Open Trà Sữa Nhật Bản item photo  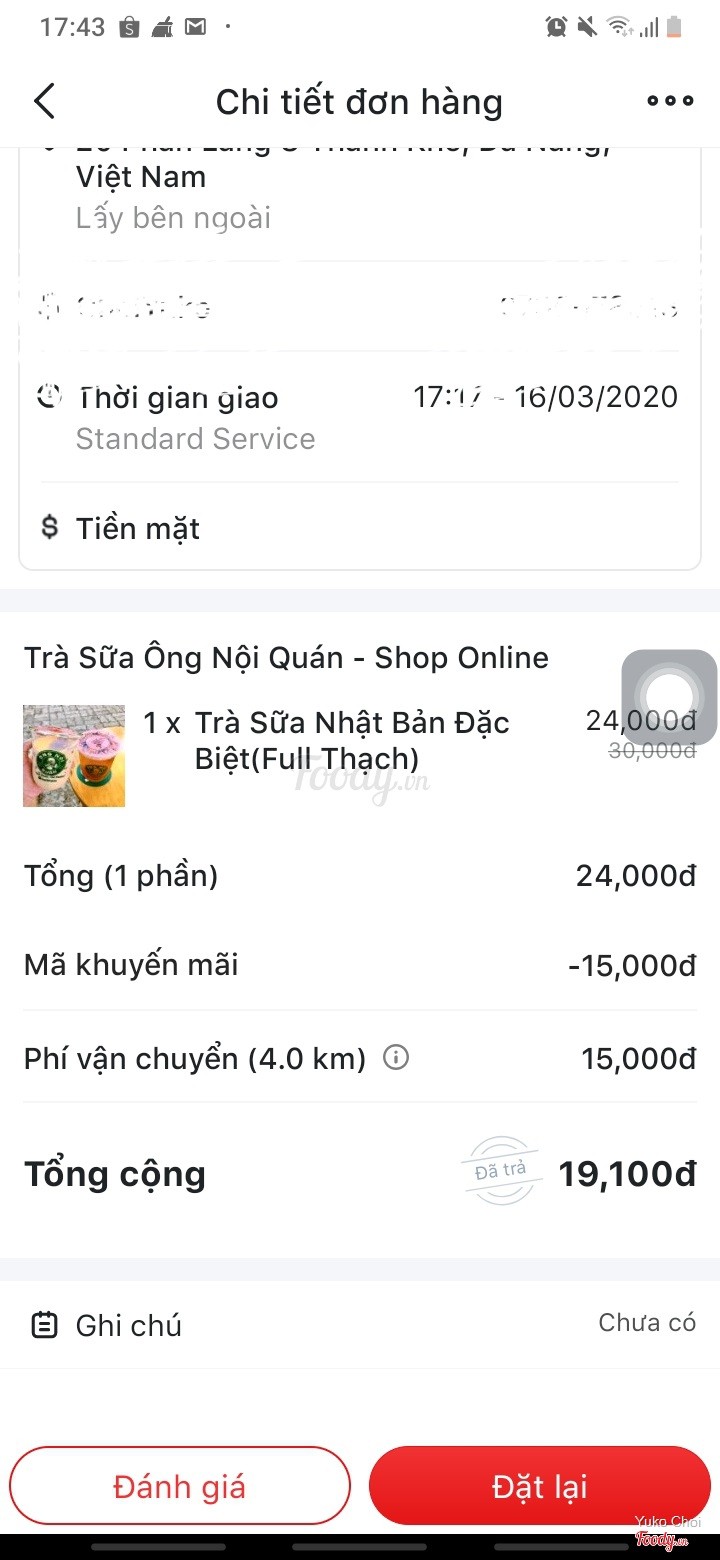tap(74, 756)
